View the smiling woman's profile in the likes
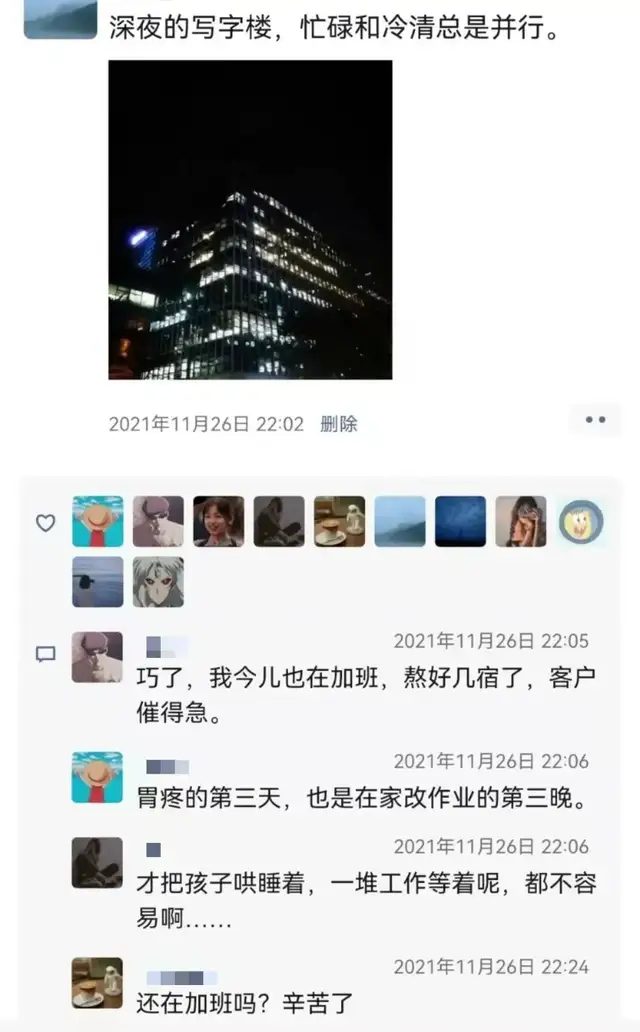Image resolution: width=640 pixels, height=1032 pixels. (218, 521)
